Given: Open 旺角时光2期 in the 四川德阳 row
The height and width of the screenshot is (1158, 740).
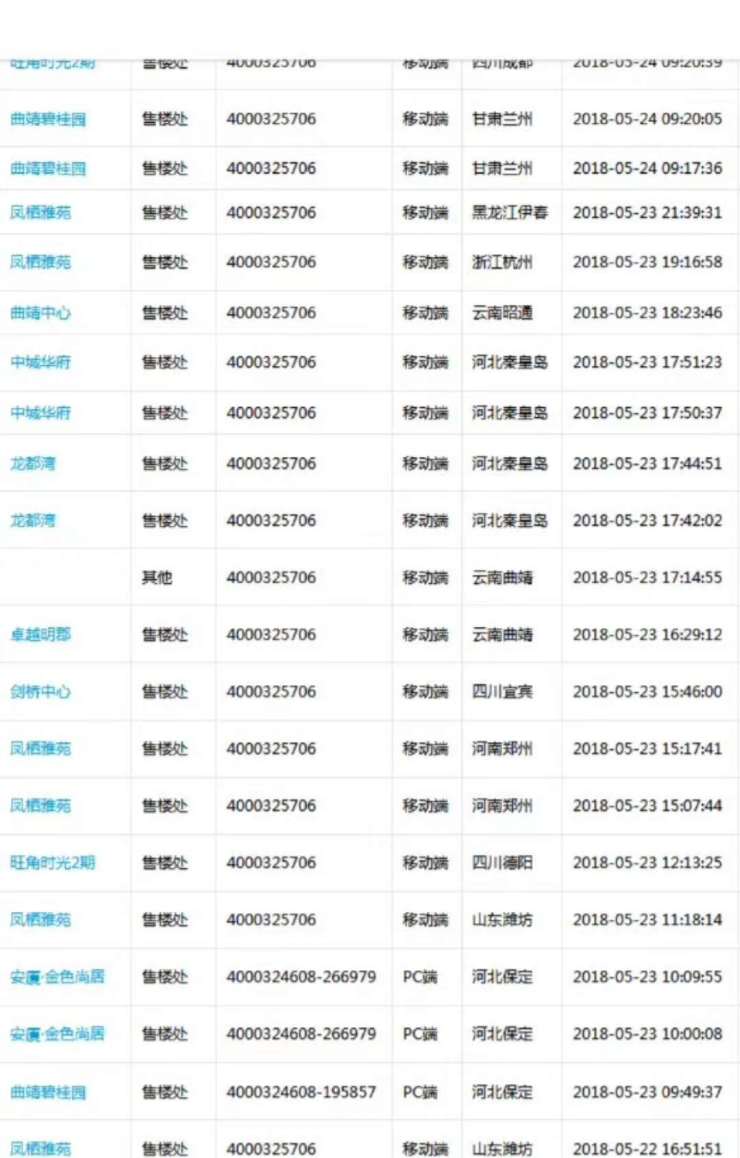Looking at the screenshot, I should click(x=52, y=862).
